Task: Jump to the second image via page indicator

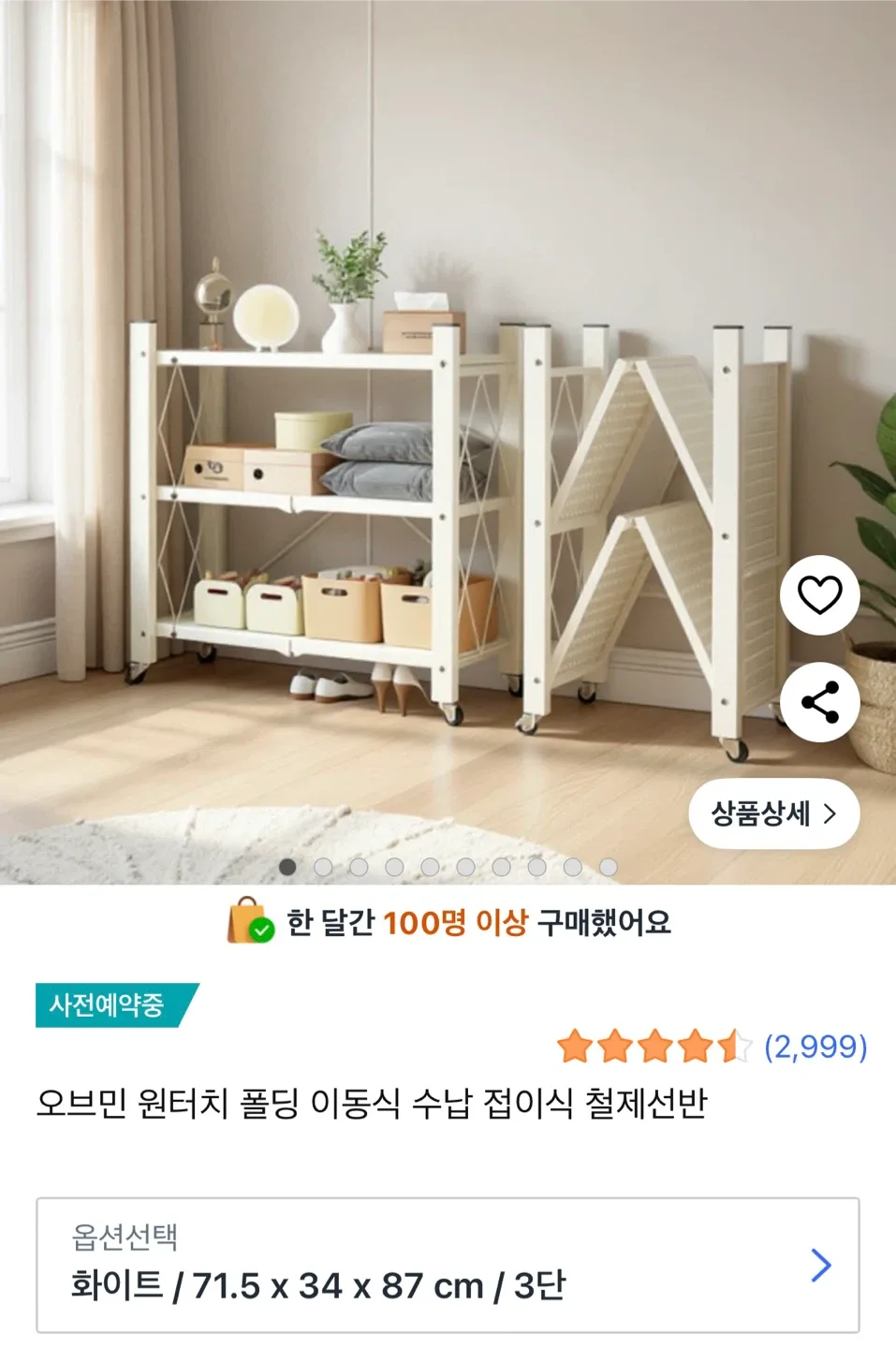Action: 323,868
